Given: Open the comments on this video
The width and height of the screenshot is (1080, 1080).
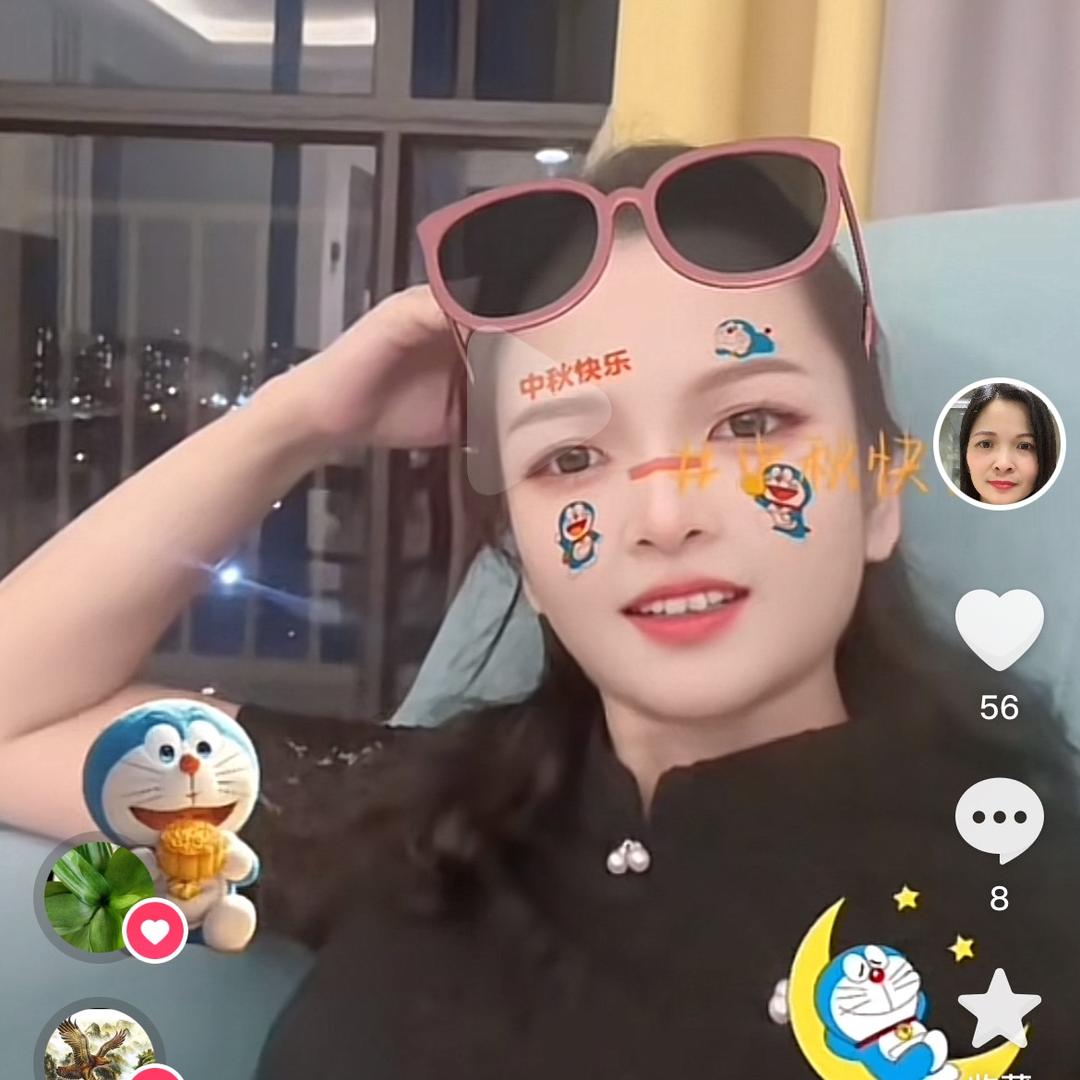Looking at the screenshot, I should coord(999,820).
